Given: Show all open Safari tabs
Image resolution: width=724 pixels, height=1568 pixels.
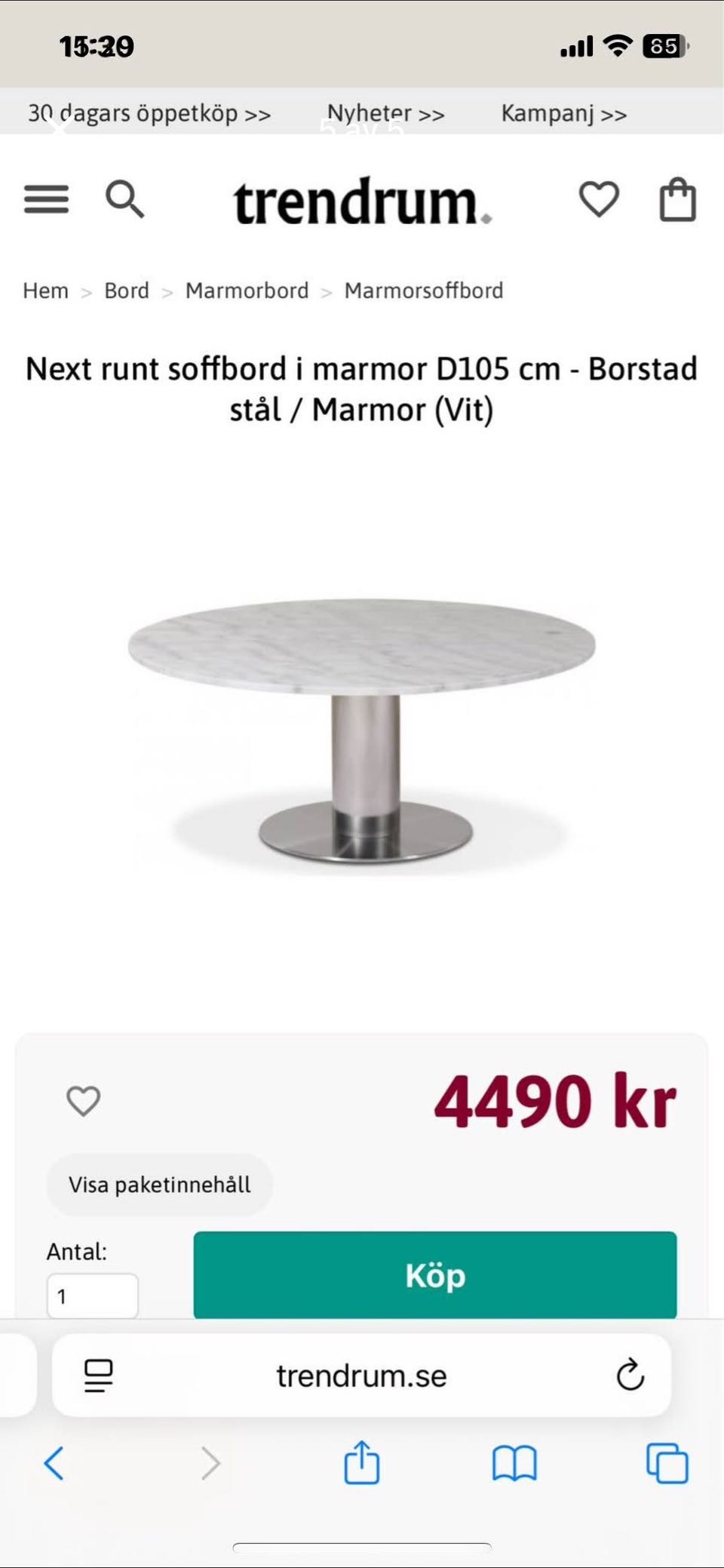Looking at the screenshot, I should 665,1462.
